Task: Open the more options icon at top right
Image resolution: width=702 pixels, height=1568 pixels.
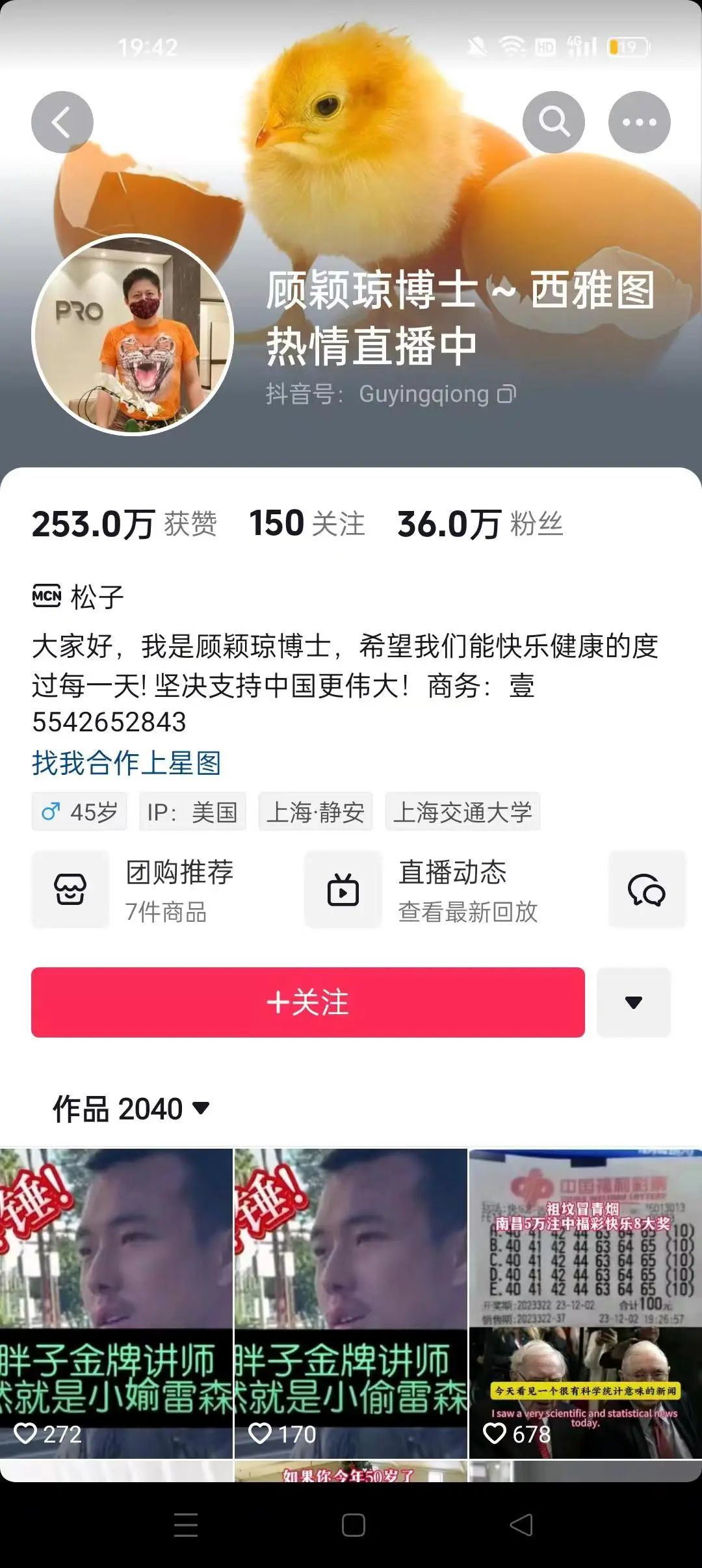Action: [640, 121]
